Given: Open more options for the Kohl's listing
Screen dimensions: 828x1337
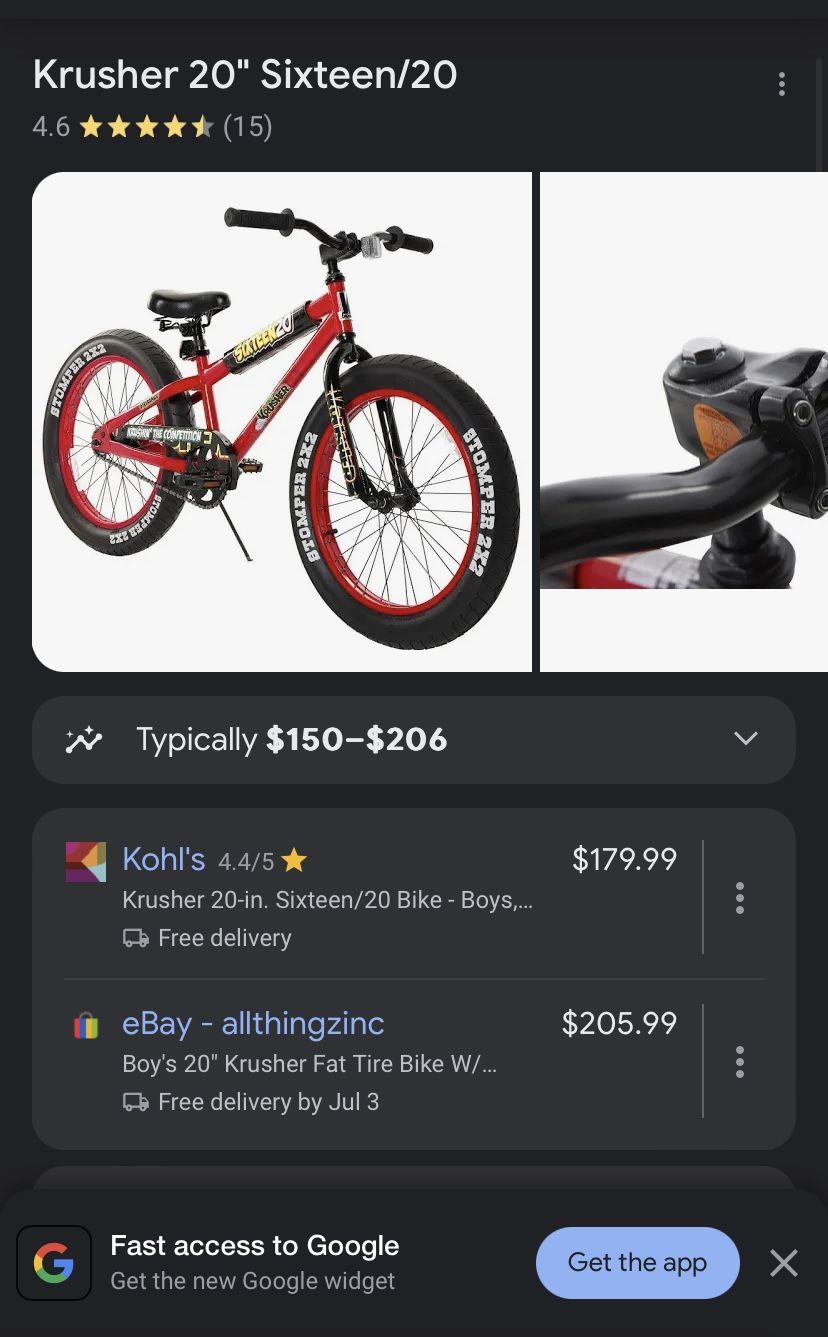Looking at the screenshot, I should point(740,898).
